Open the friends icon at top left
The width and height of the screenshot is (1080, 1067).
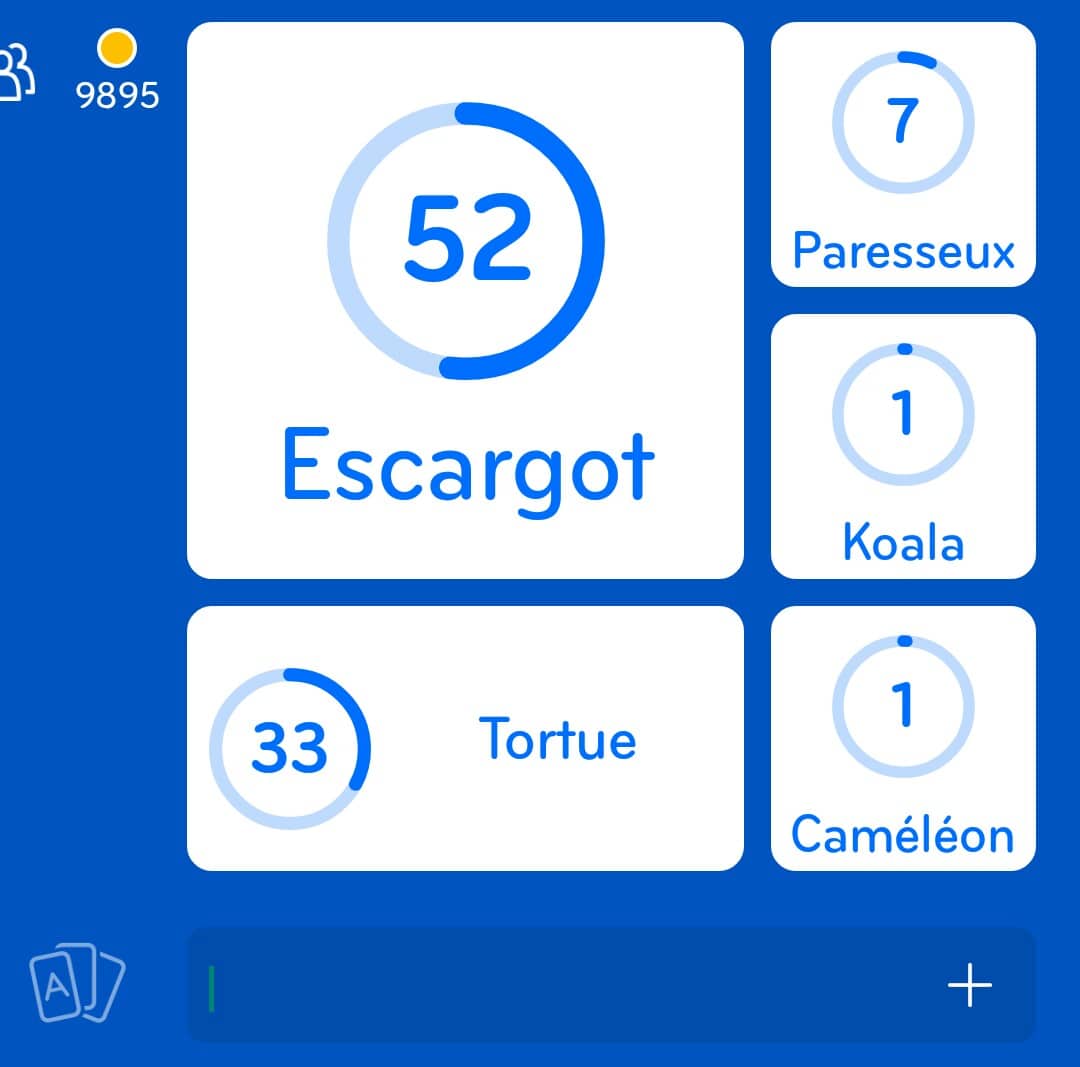tap(17, 70)
